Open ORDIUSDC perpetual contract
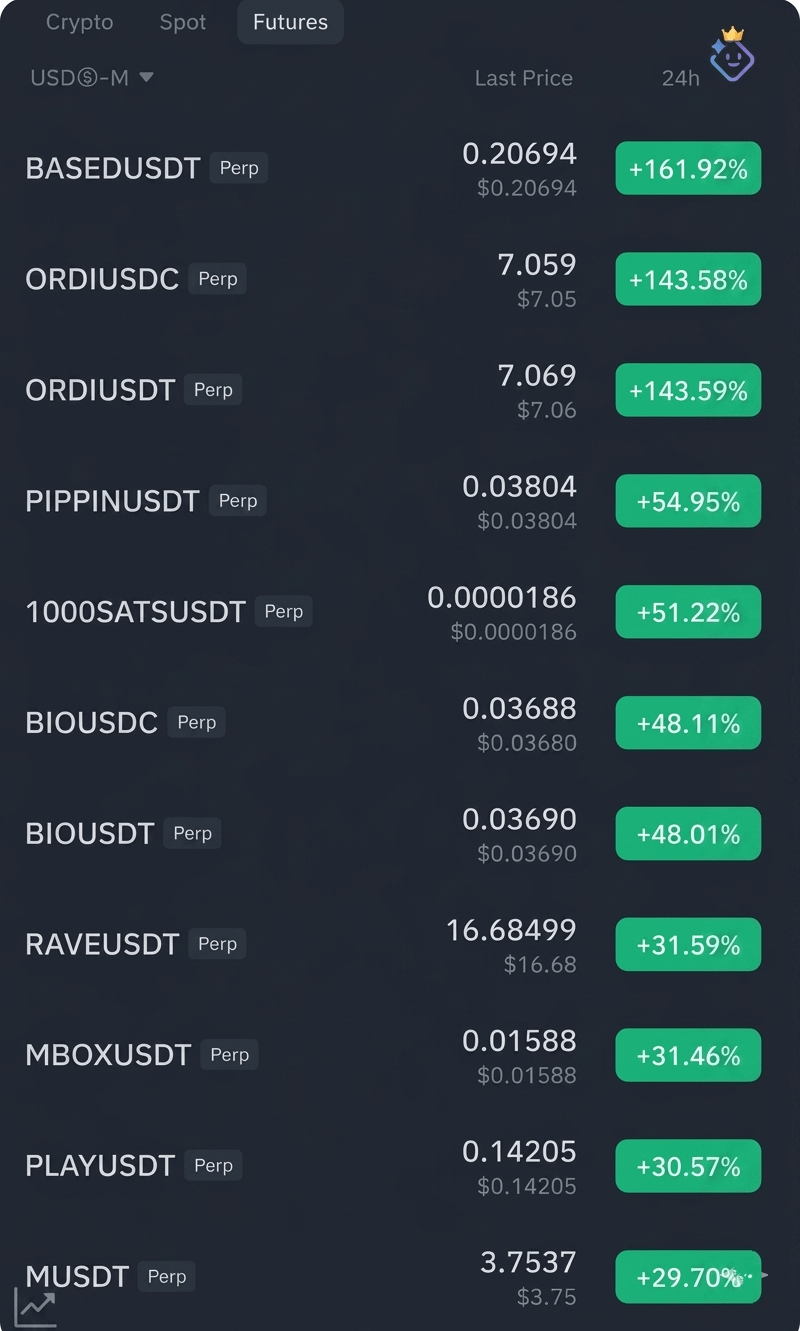The height and width of the screenshot is (1331, 800). (x=102, y=279)
